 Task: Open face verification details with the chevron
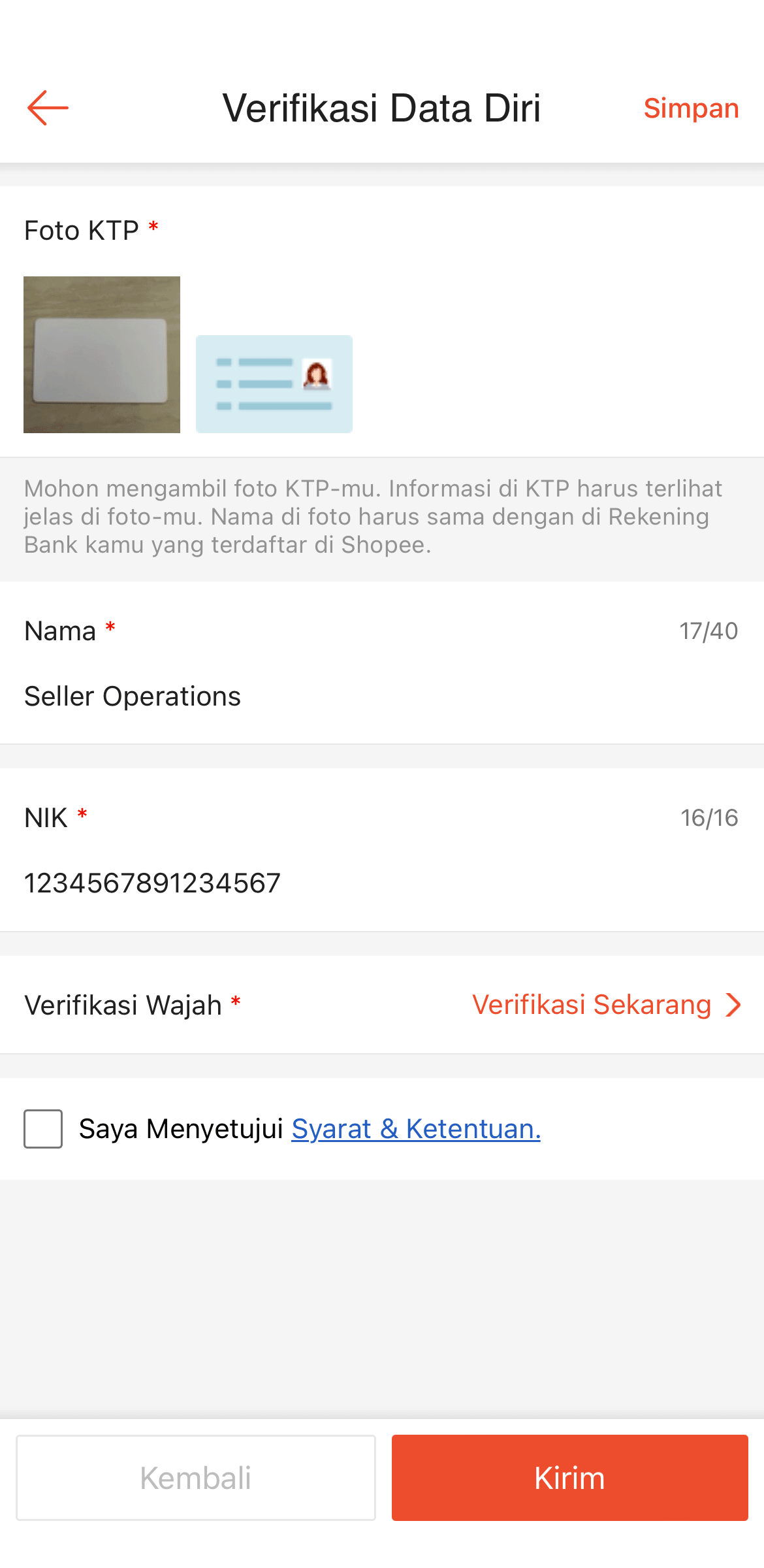pos(733,1004)
